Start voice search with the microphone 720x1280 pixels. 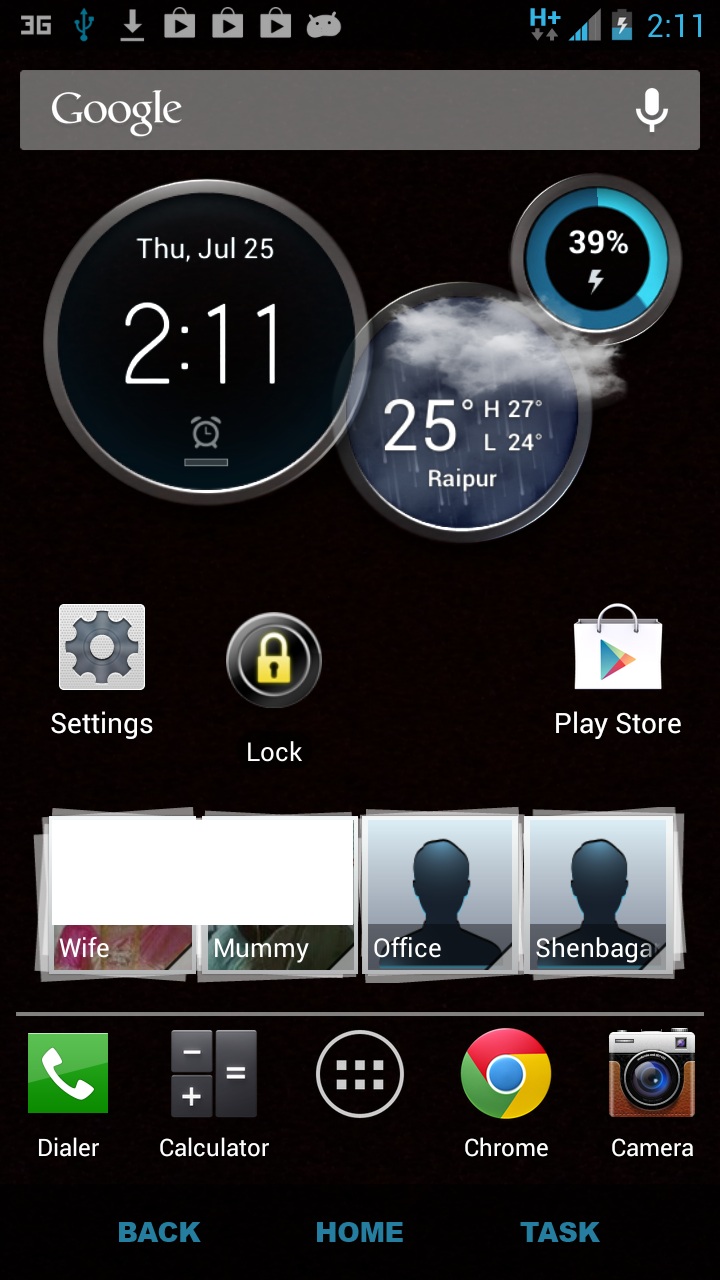pos(652,110)
